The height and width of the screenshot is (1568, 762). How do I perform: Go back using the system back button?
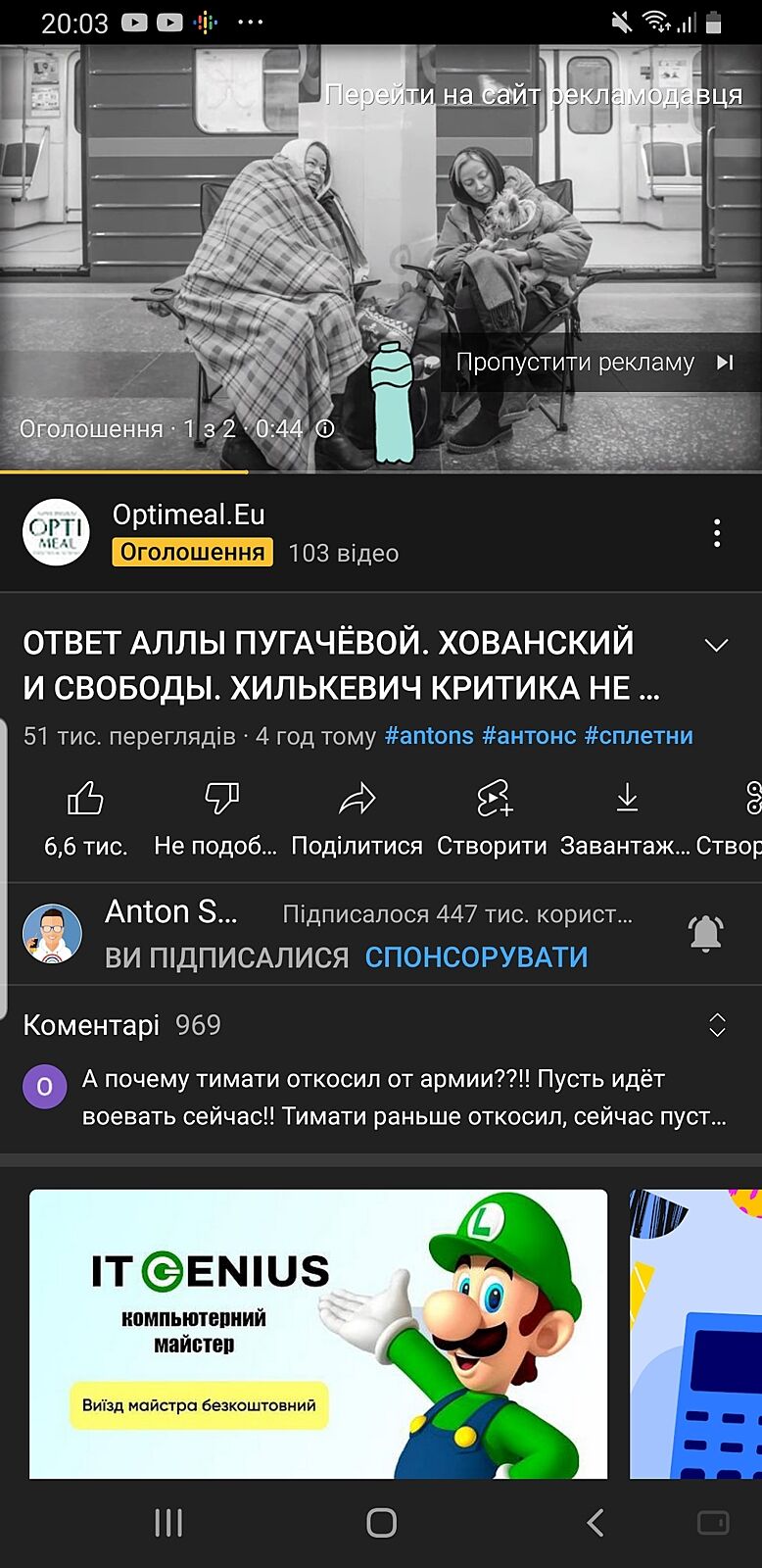pyautogui.click(x=595, y=1522)
